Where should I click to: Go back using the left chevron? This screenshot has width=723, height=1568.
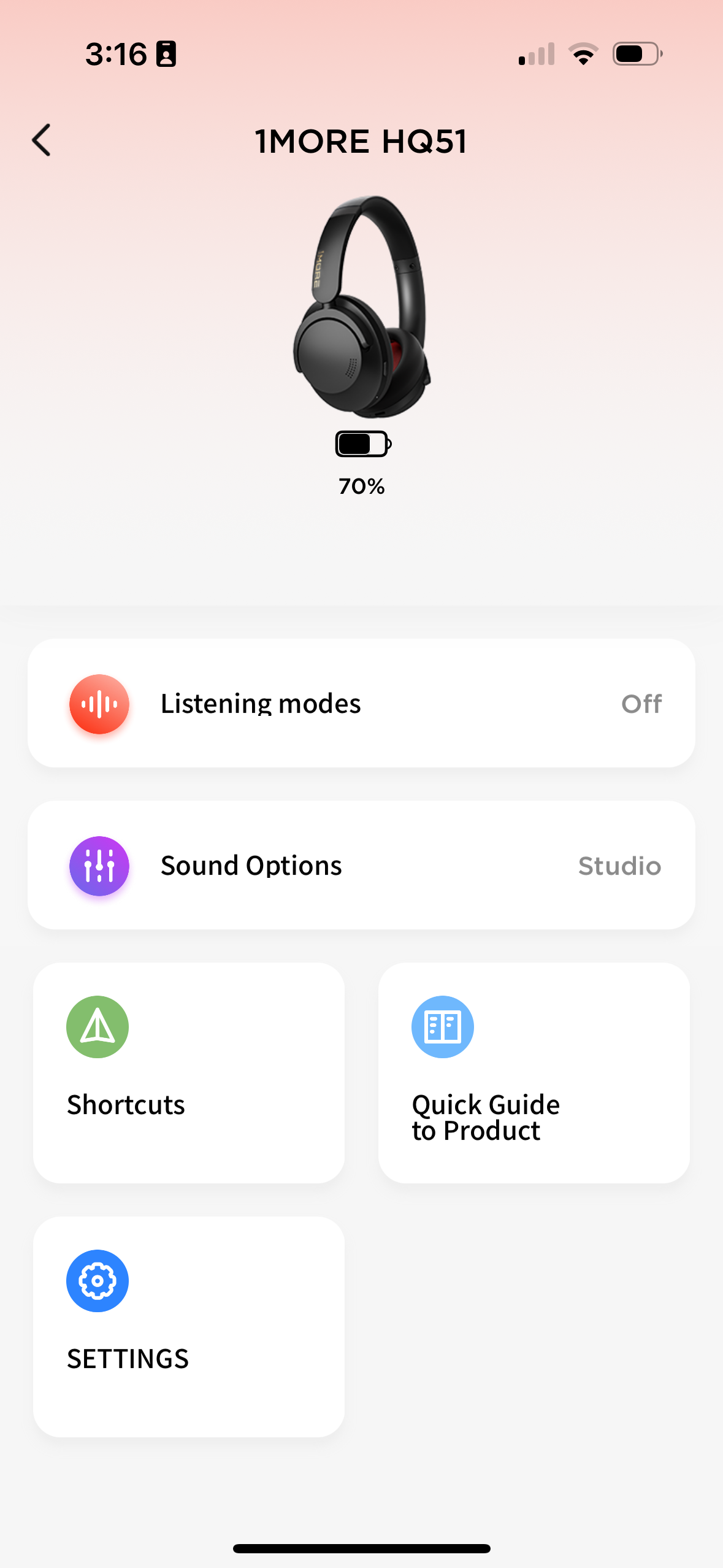[42, 140]
